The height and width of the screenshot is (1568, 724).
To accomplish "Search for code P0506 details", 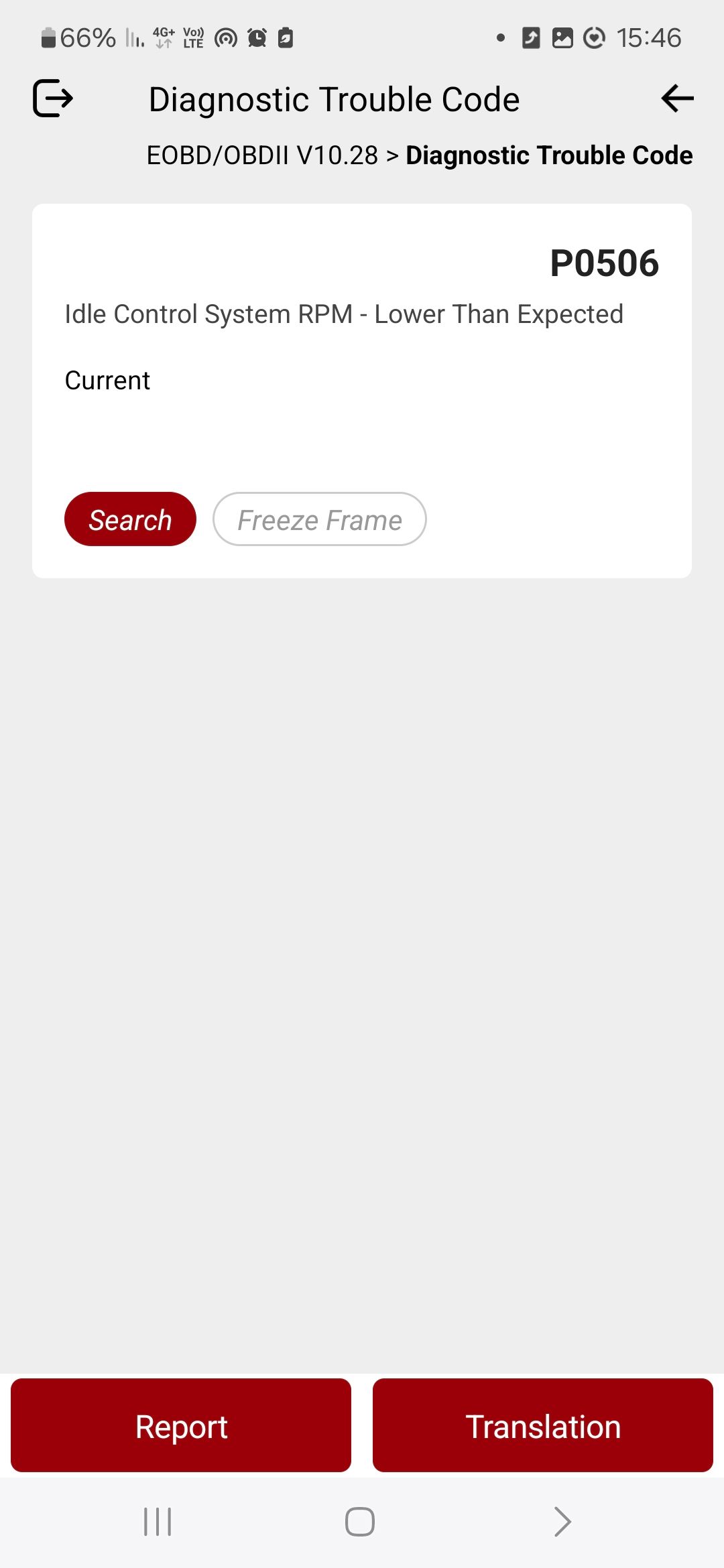I will click(130, 519).
